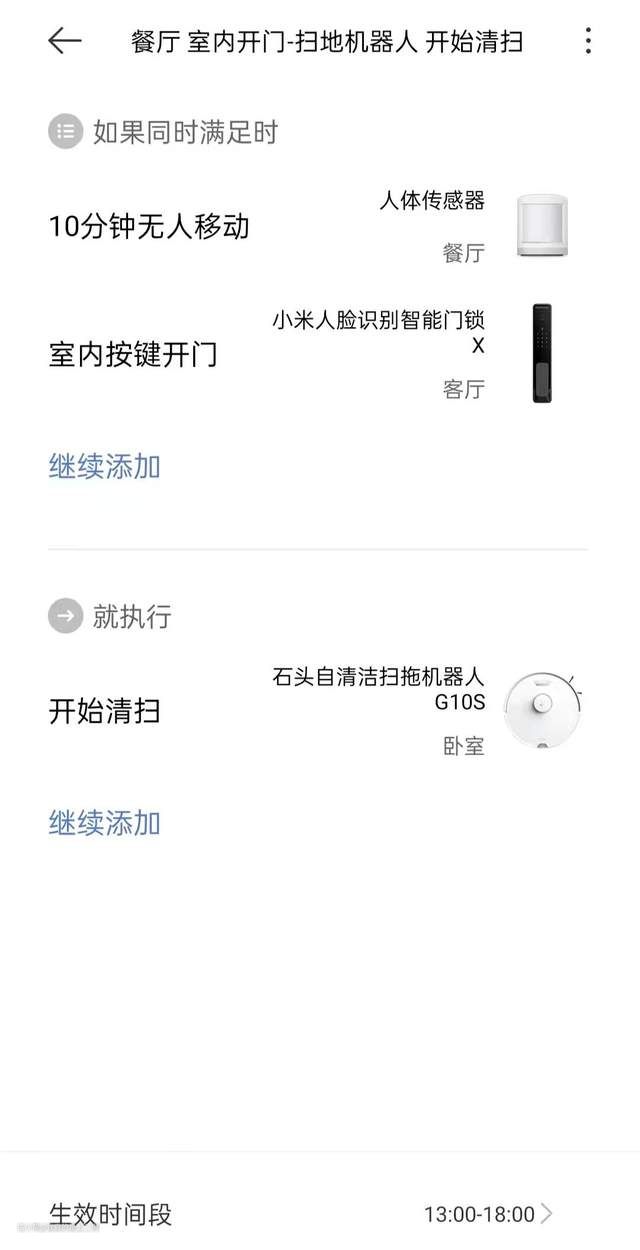Tap the 如果同时满足时 condition mode icon
Image resolution: width=640 pixels, height=1250 pixels.
click(x=66, y=131)
